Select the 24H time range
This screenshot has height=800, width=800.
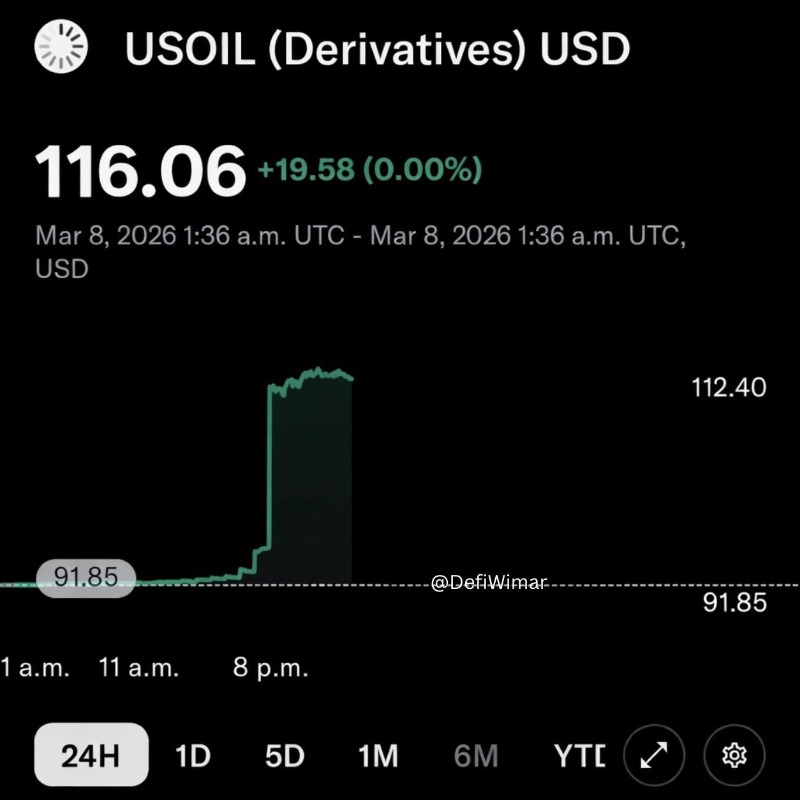(91, 755)
